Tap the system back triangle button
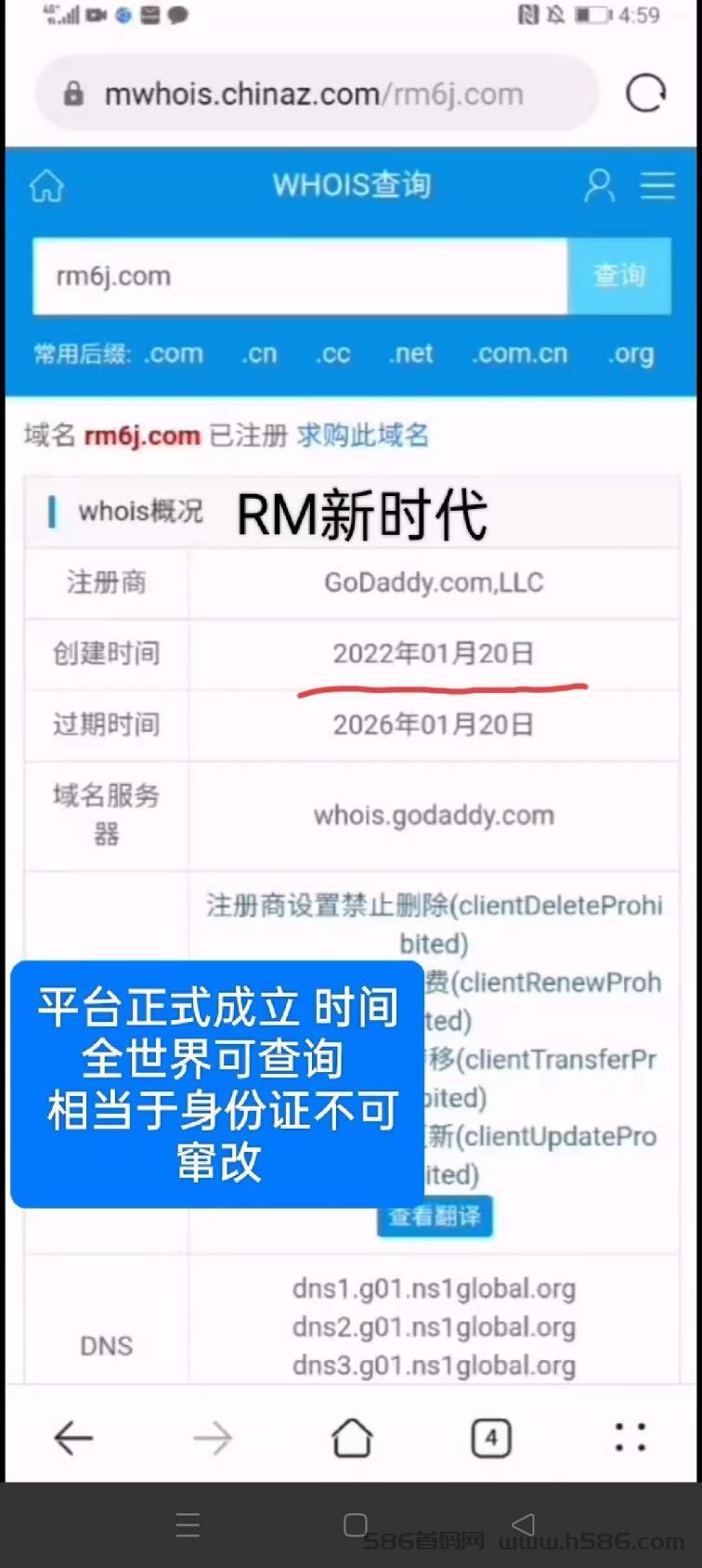The width and height of the screenshot is (702, 1568). [x=524, y=1524]
